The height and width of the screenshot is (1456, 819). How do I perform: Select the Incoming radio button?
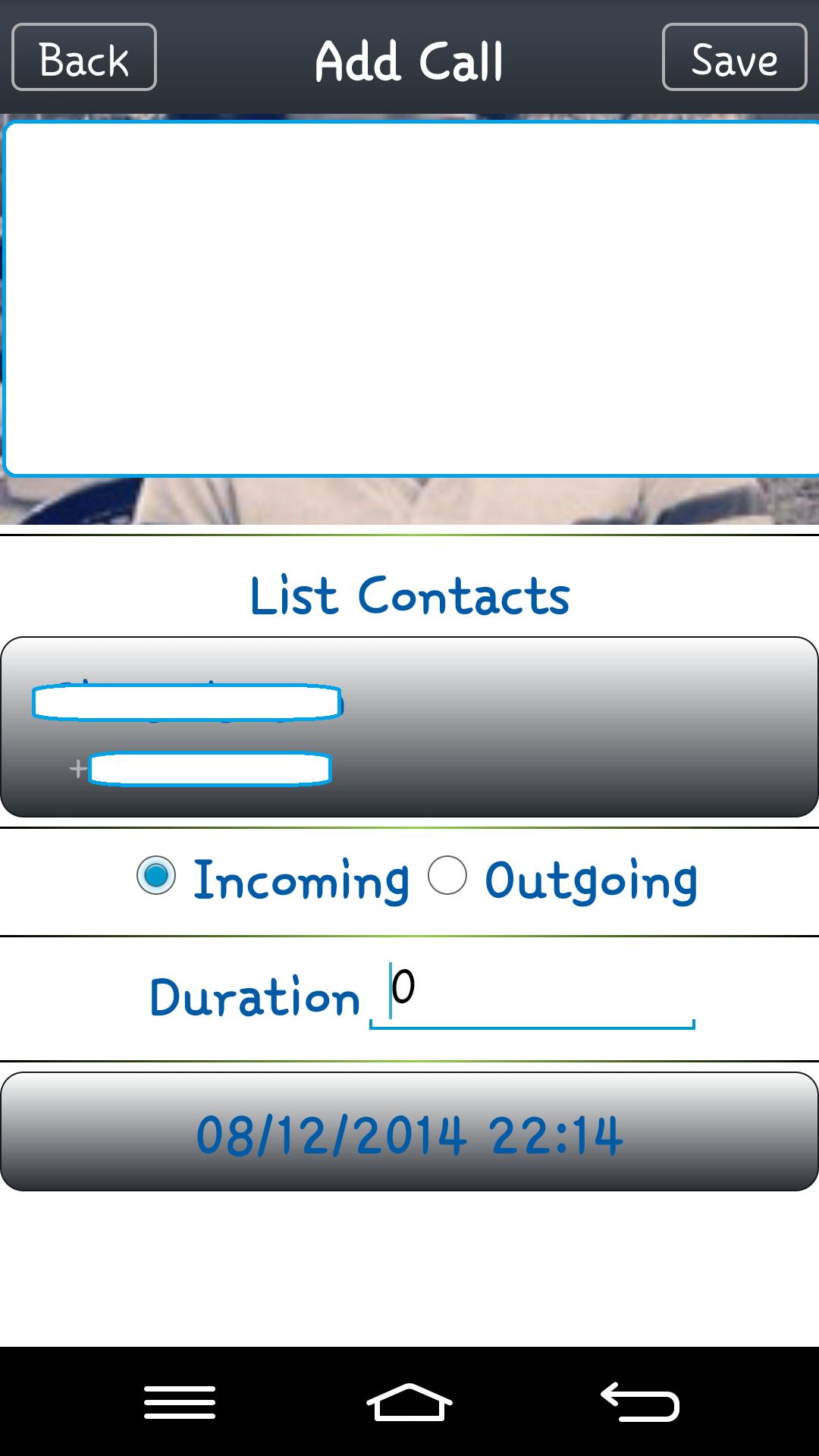pos(155,878)
